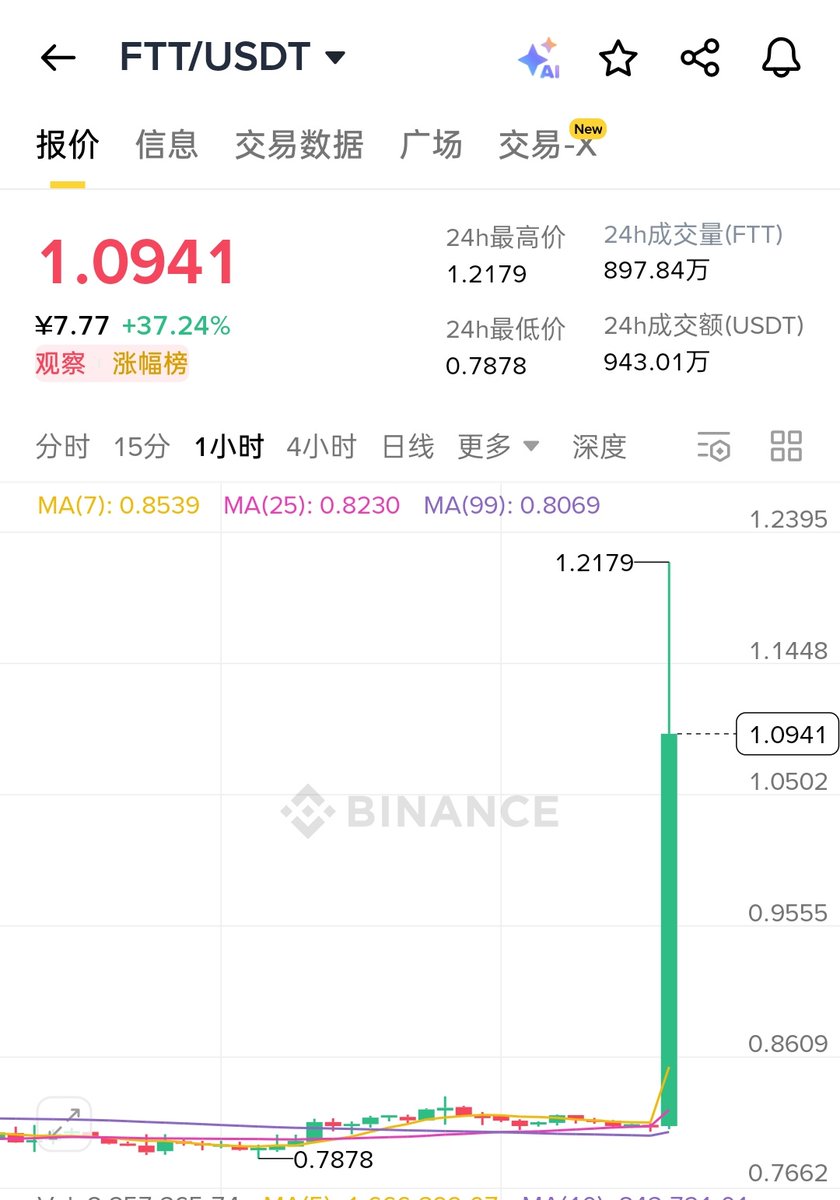Select the 4小时 chart interval
Image resolution: width=840 pixels, height=1200 pixels.
[x=321, y=447]
